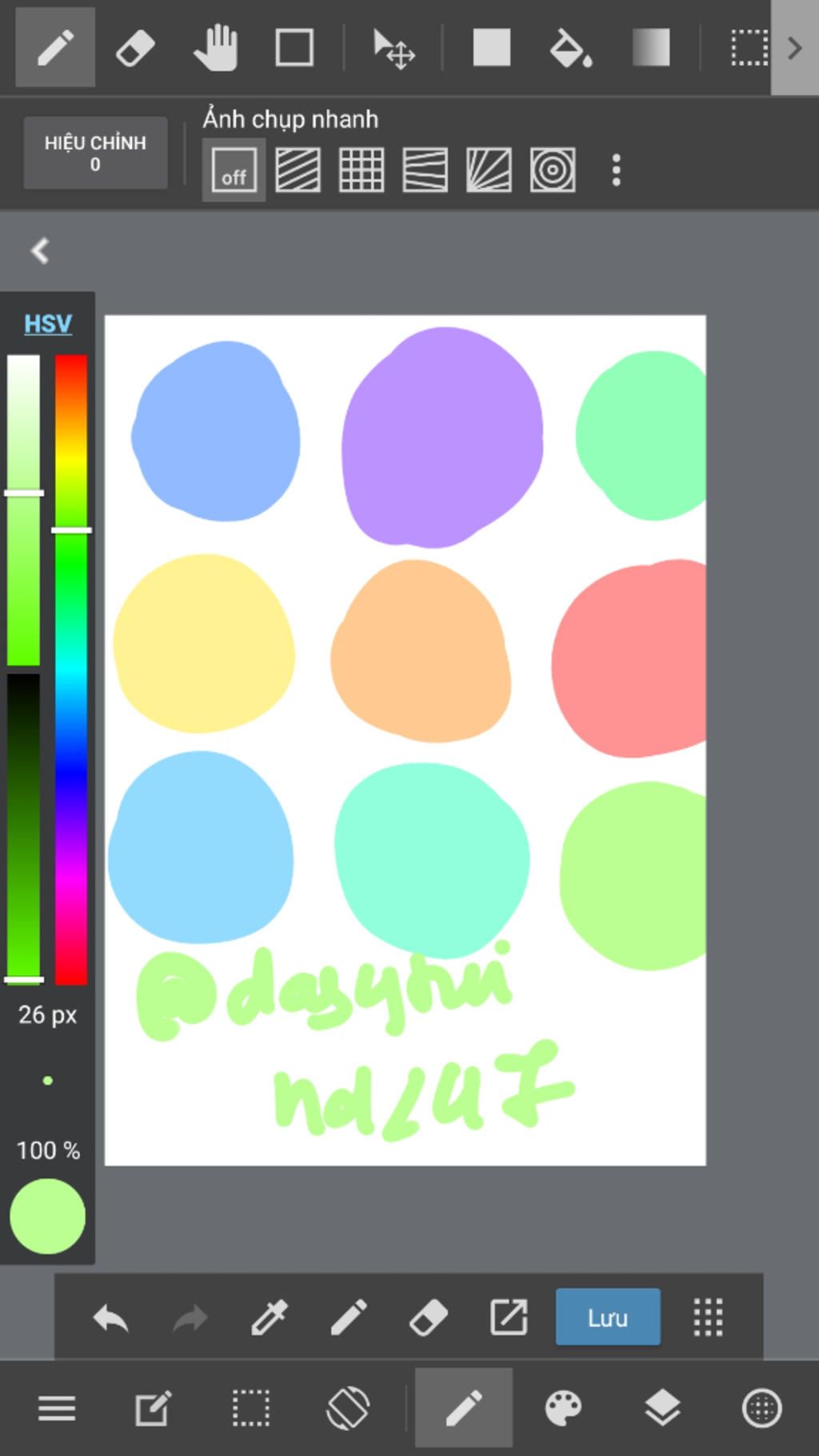This screenshot has height=1456, width=819.
Task: Switch the HSV color mode
Action: click(x=48, y=324)
